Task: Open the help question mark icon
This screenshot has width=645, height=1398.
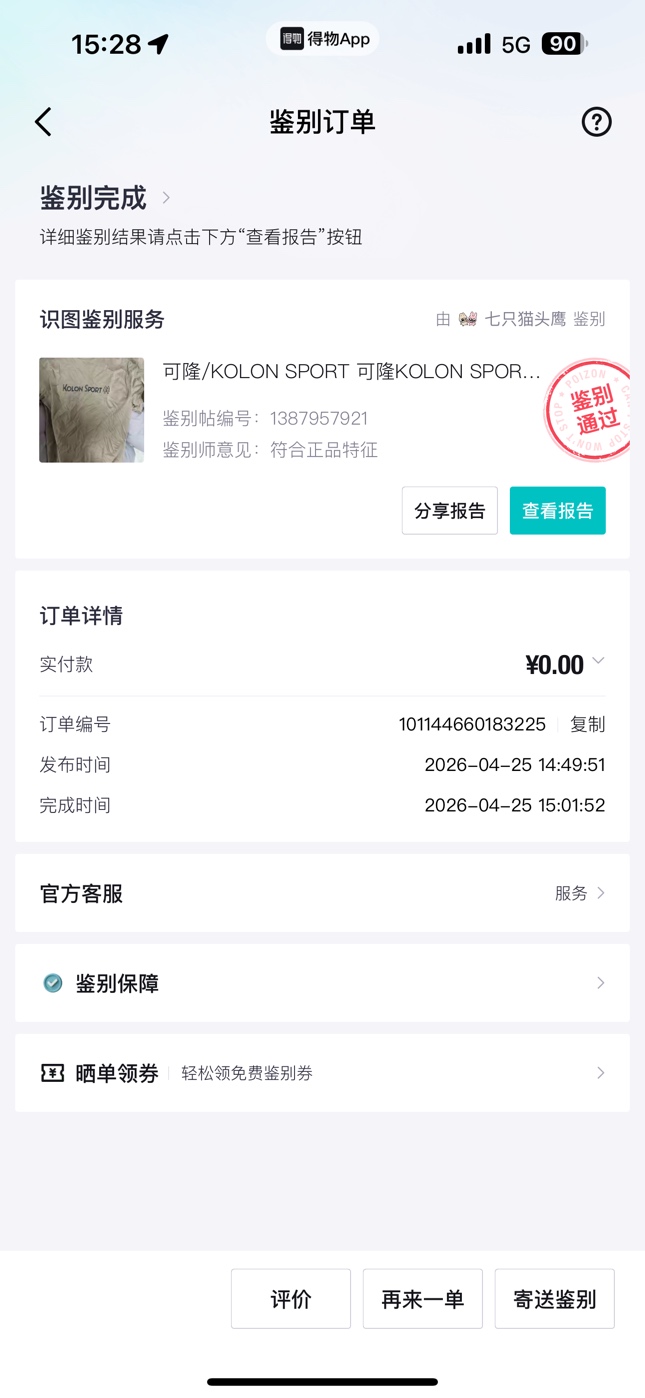Action: click(x=596, y=122)
